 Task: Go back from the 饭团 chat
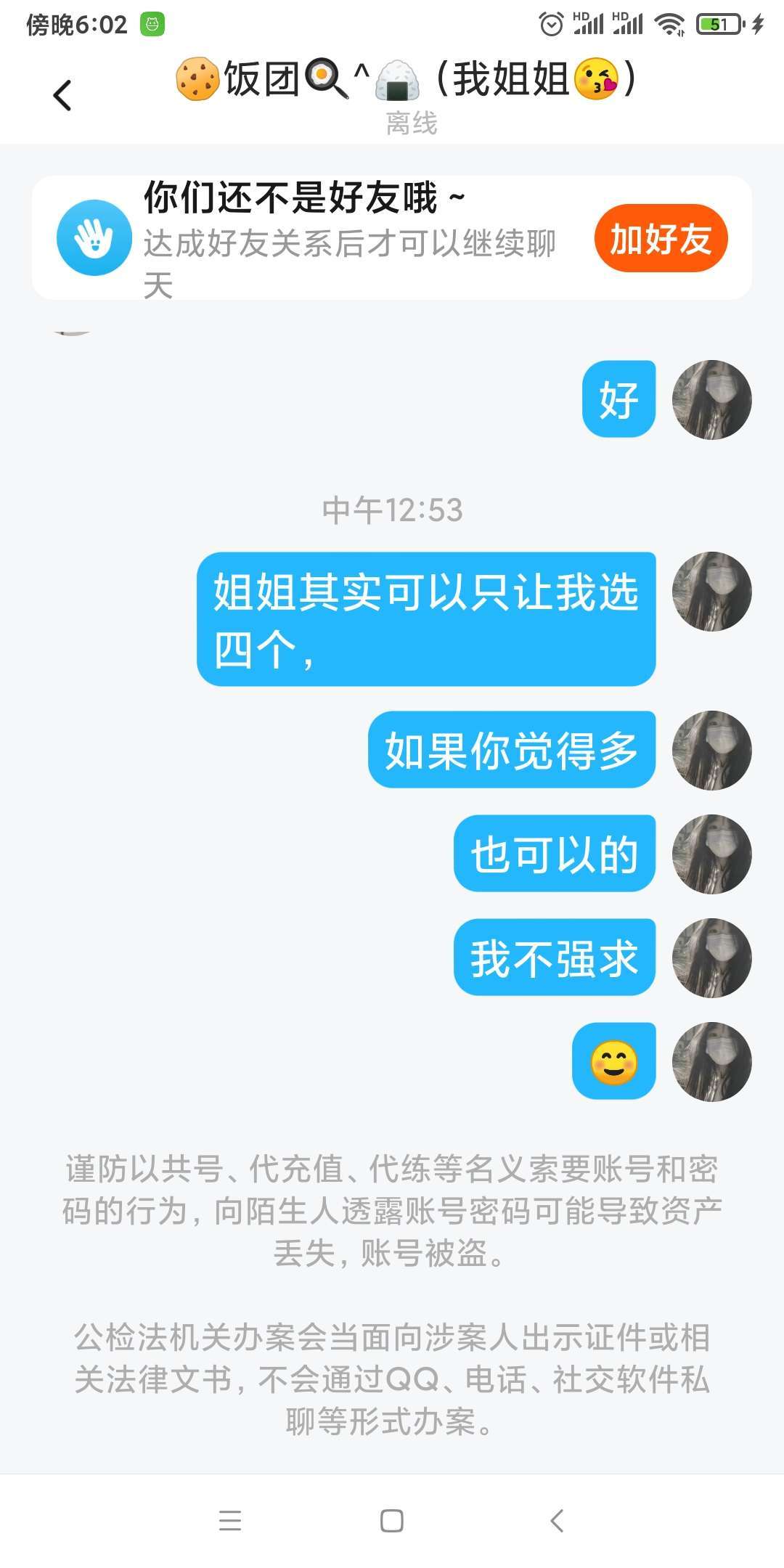click(x=63, y=95)
